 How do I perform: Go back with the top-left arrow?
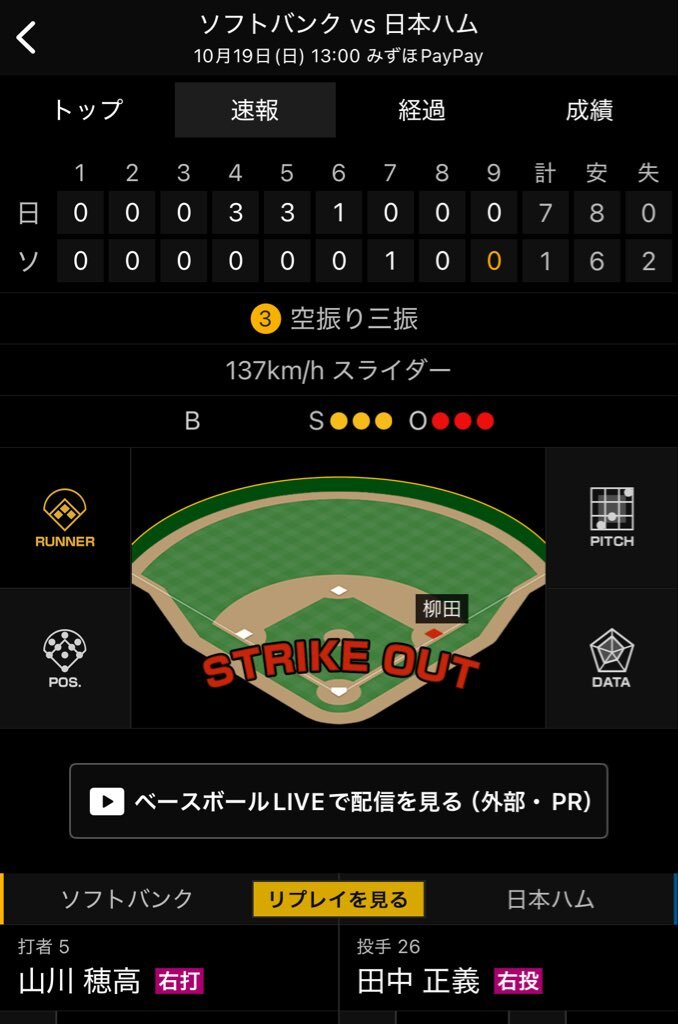click(x=27, y=38)
